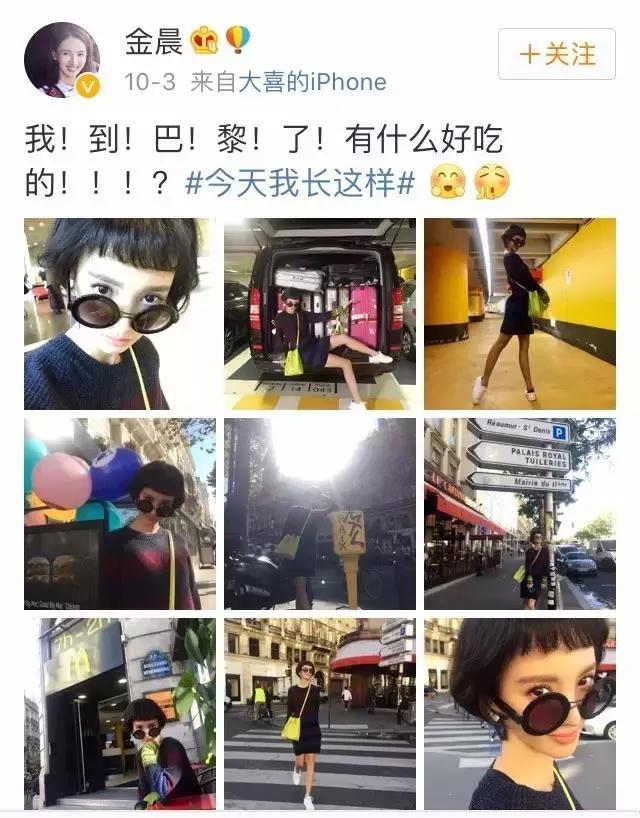Open the photo of the luggage-filled car trunk
The height and width of the screenshot is (818, 640).
coord(319,314)
